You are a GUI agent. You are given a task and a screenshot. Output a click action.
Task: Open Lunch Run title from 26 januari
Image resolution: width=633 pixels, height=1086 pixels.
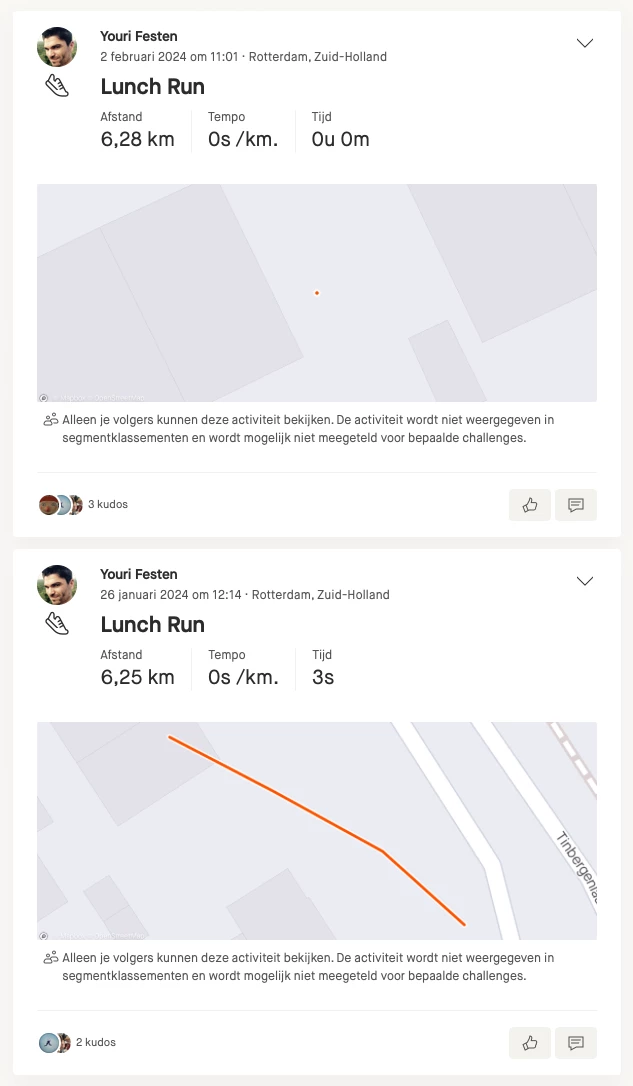click(153, 625)
